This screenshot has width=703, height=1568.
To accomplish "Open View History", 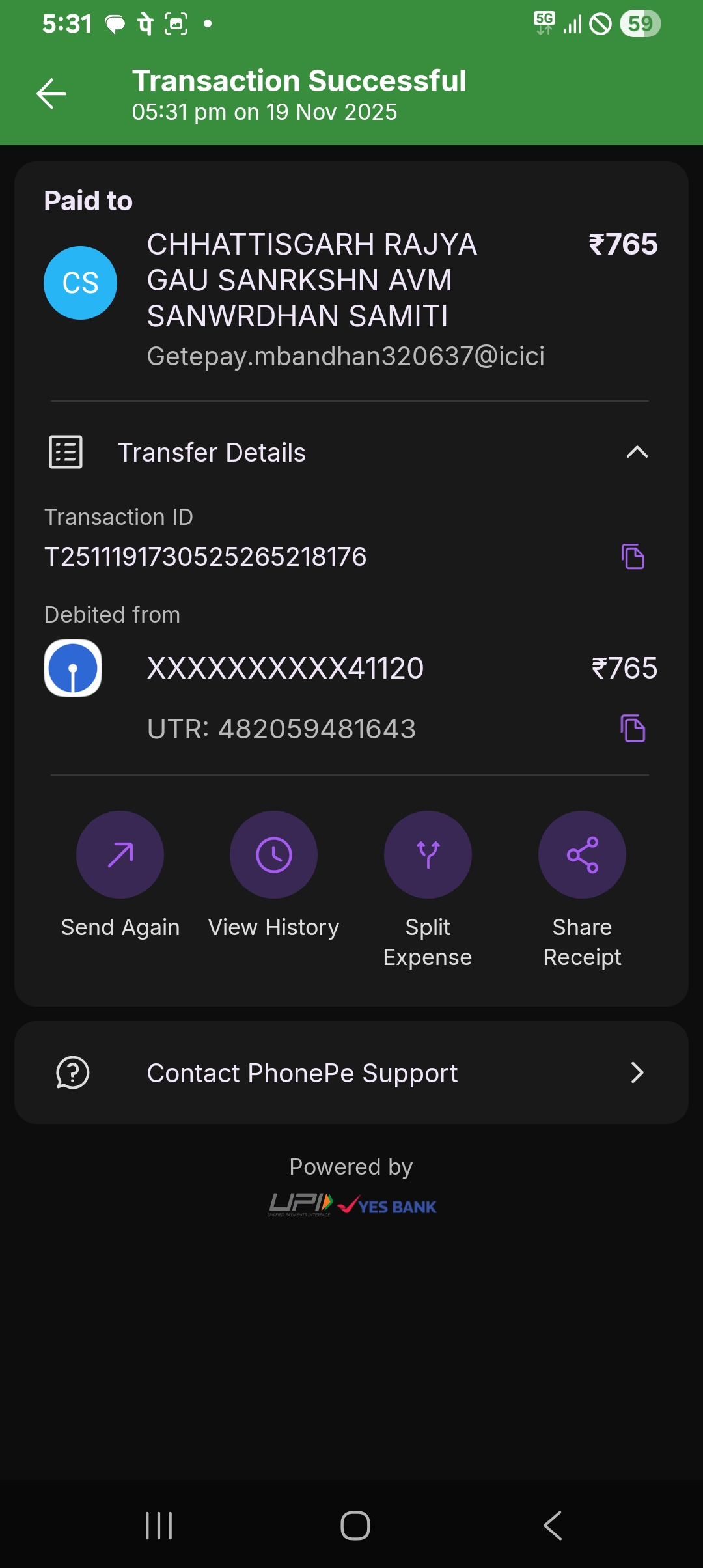I will point(273,854).
